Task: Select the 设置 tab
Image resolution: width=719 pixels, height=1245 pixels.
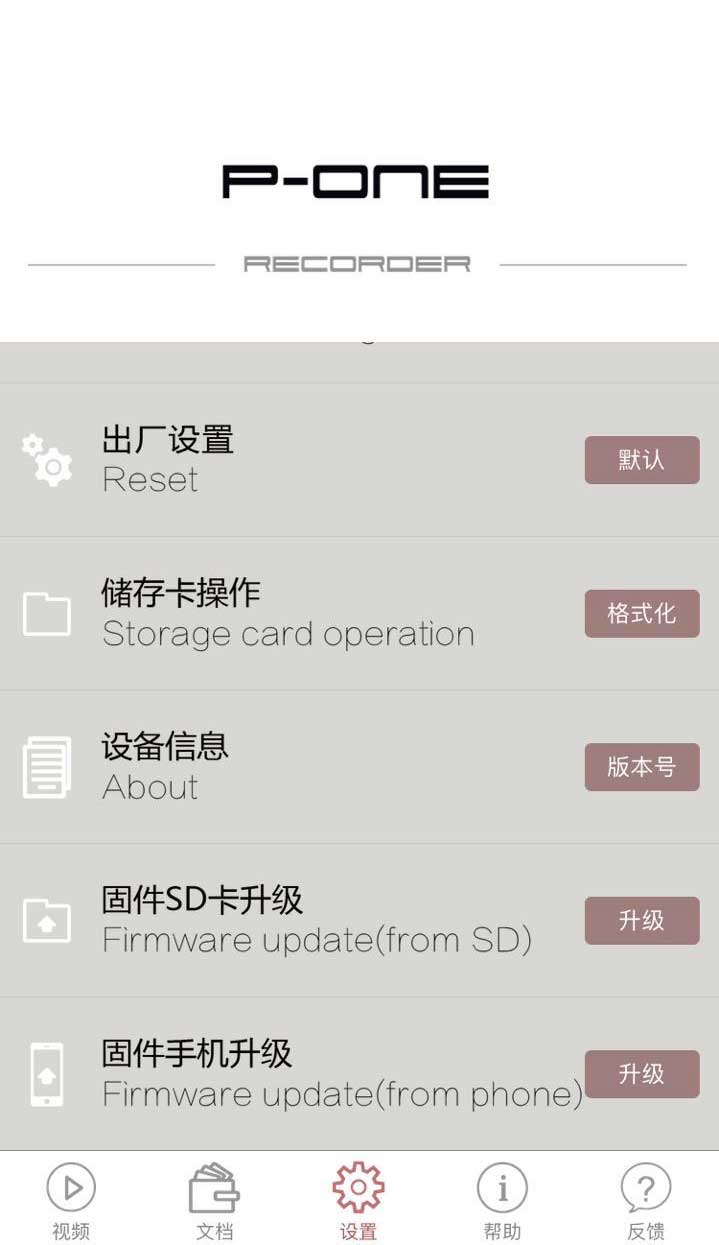Action: tap(358, 1199)
